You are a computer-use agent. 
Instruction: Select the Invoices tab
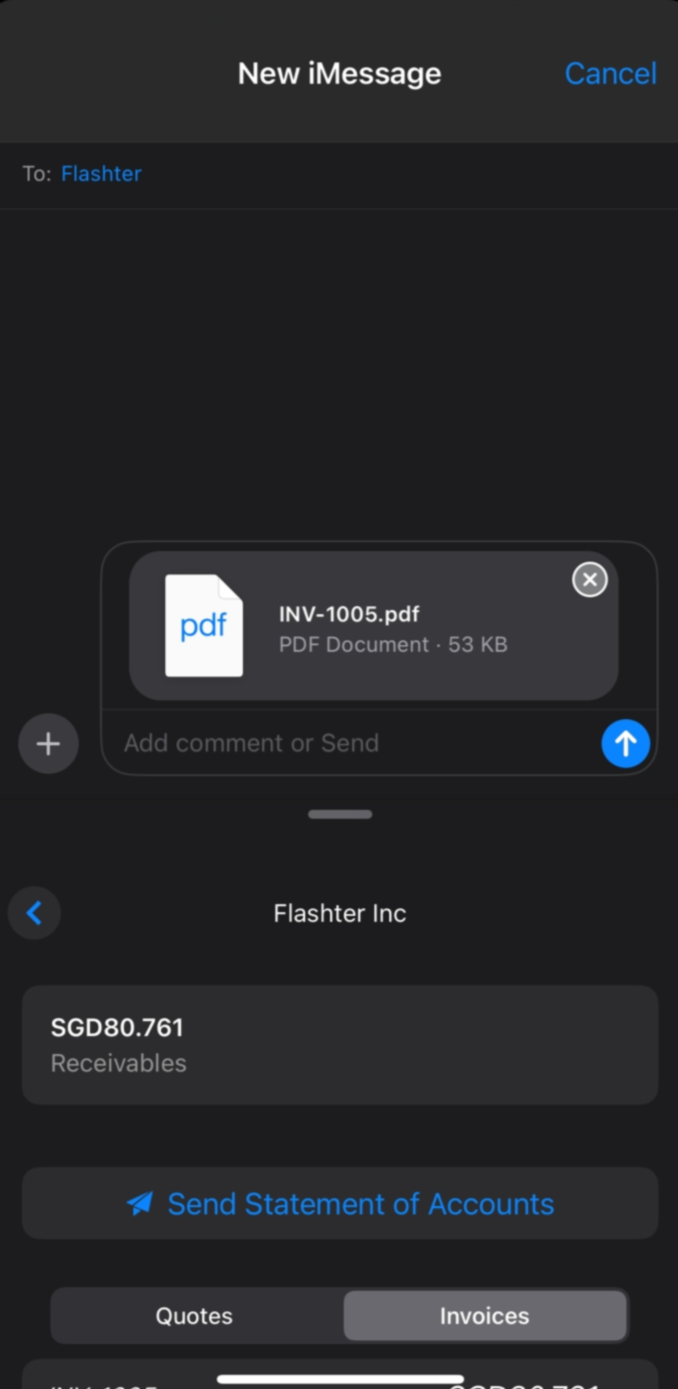[484, 1315]
